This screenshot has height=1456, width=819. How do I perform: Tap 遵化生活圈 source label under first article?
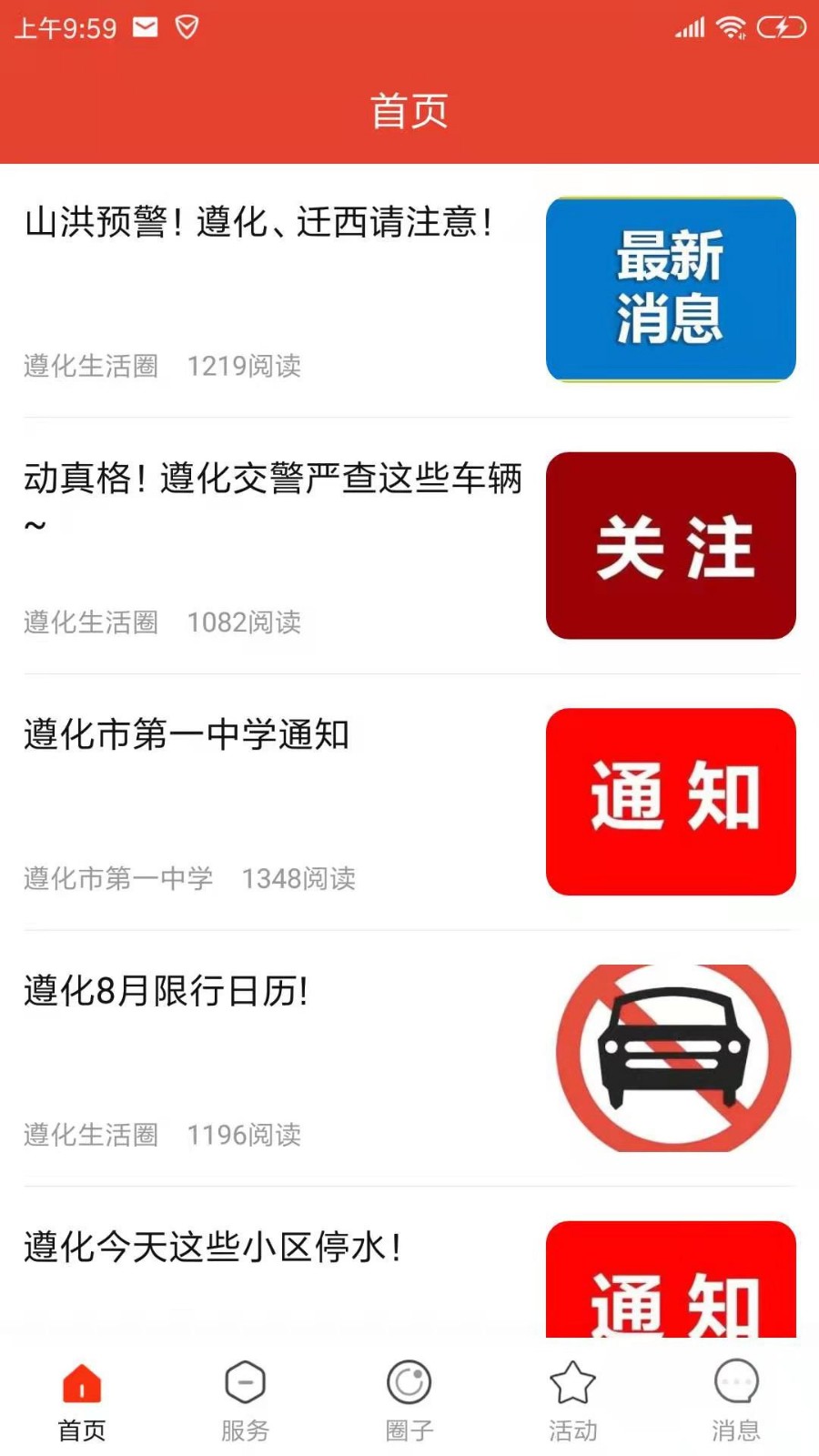(89, 367)
